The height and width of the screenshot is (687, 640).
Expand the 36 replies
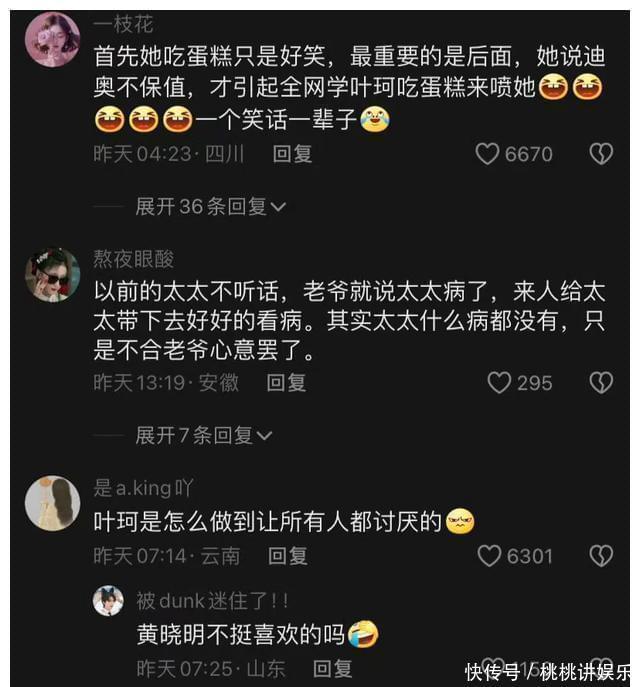coord(211,207)
